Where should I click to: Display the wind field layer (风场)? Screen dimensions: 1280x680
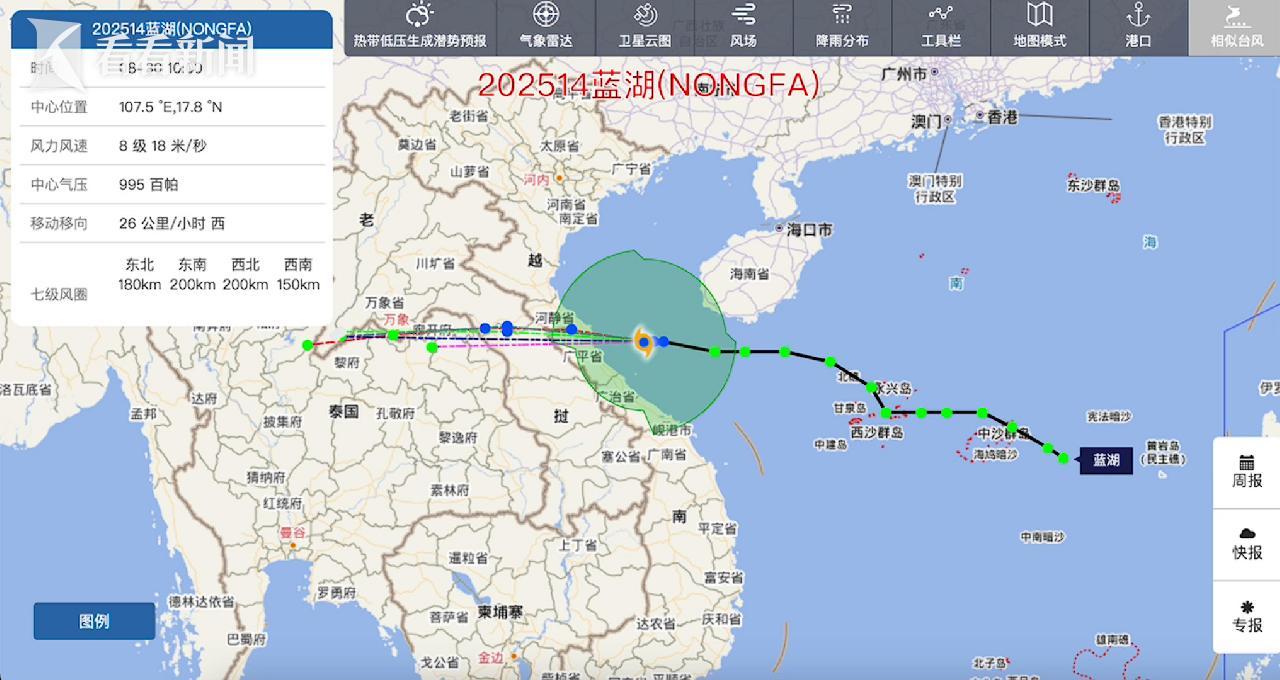743,27
